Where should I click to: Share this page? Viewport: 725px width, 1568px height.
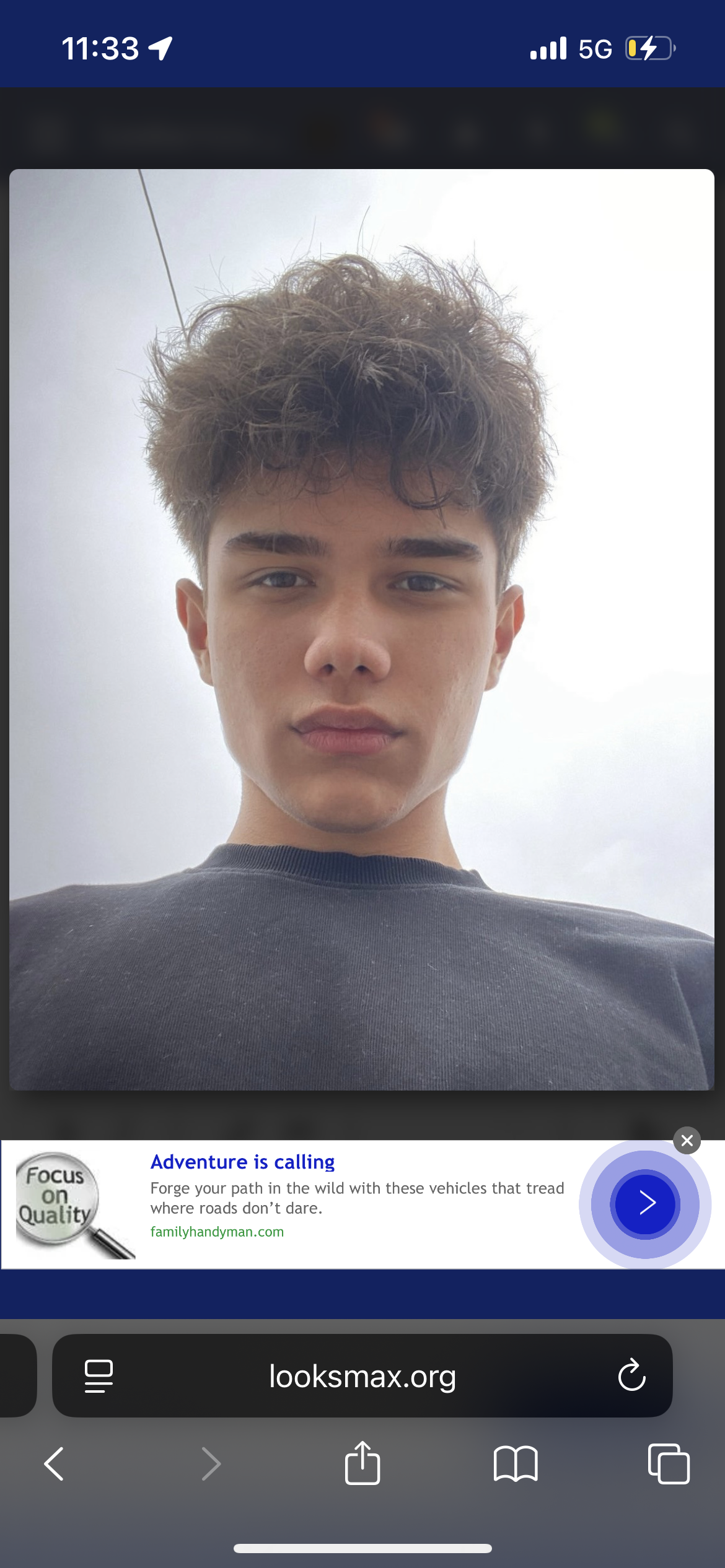click(362, 1463)
